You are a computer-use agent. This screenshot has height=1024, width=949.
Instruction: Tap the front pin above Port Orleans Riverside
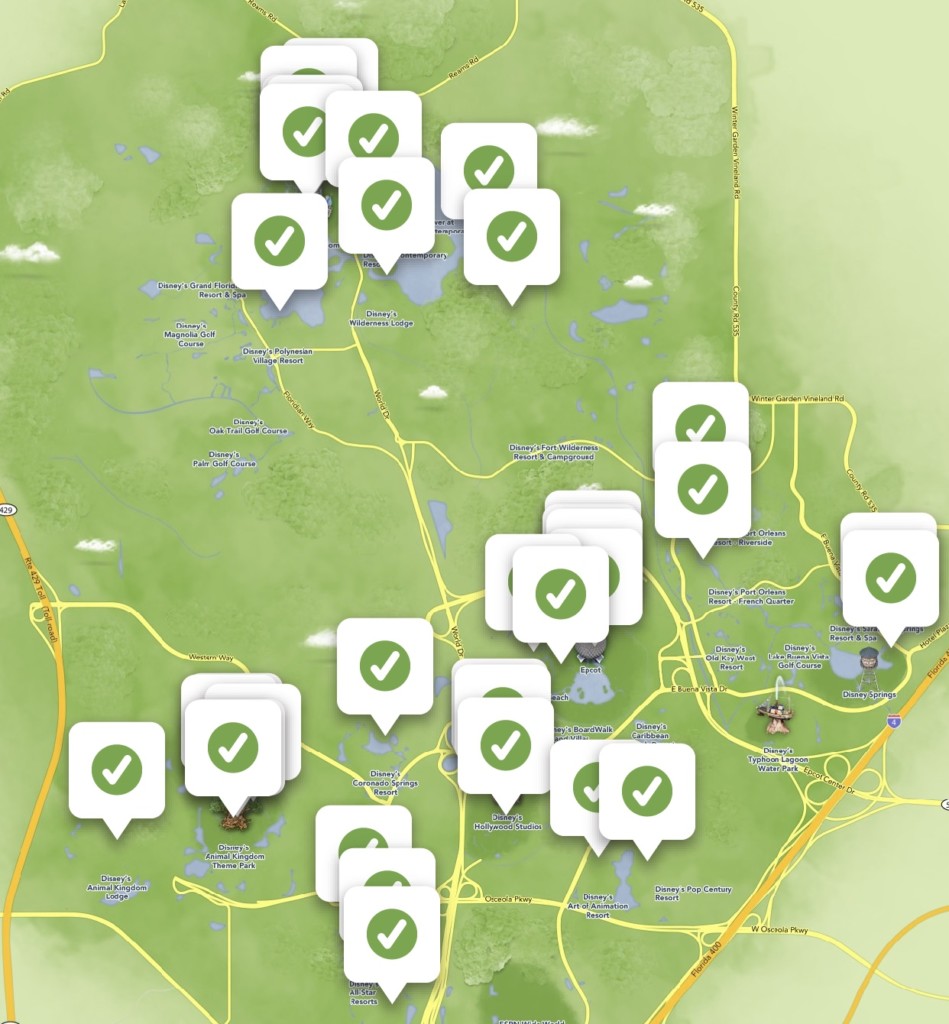click(x=702, y=488)
